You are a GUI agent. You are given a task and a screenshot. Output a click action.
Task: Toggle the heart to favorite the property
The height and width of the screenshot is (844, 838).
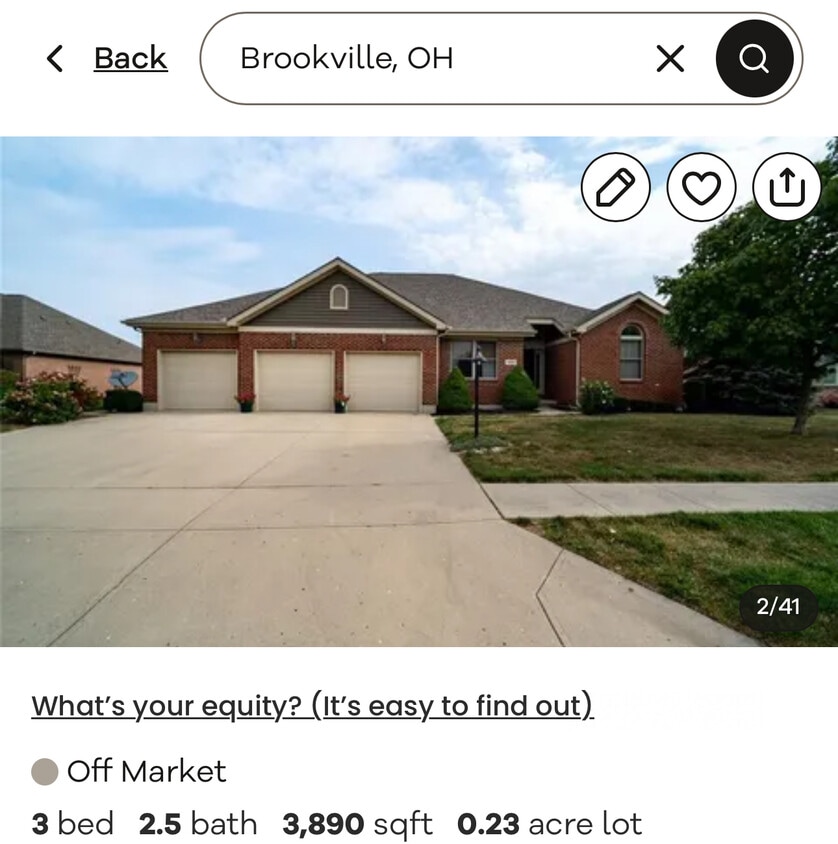point(702,187)
